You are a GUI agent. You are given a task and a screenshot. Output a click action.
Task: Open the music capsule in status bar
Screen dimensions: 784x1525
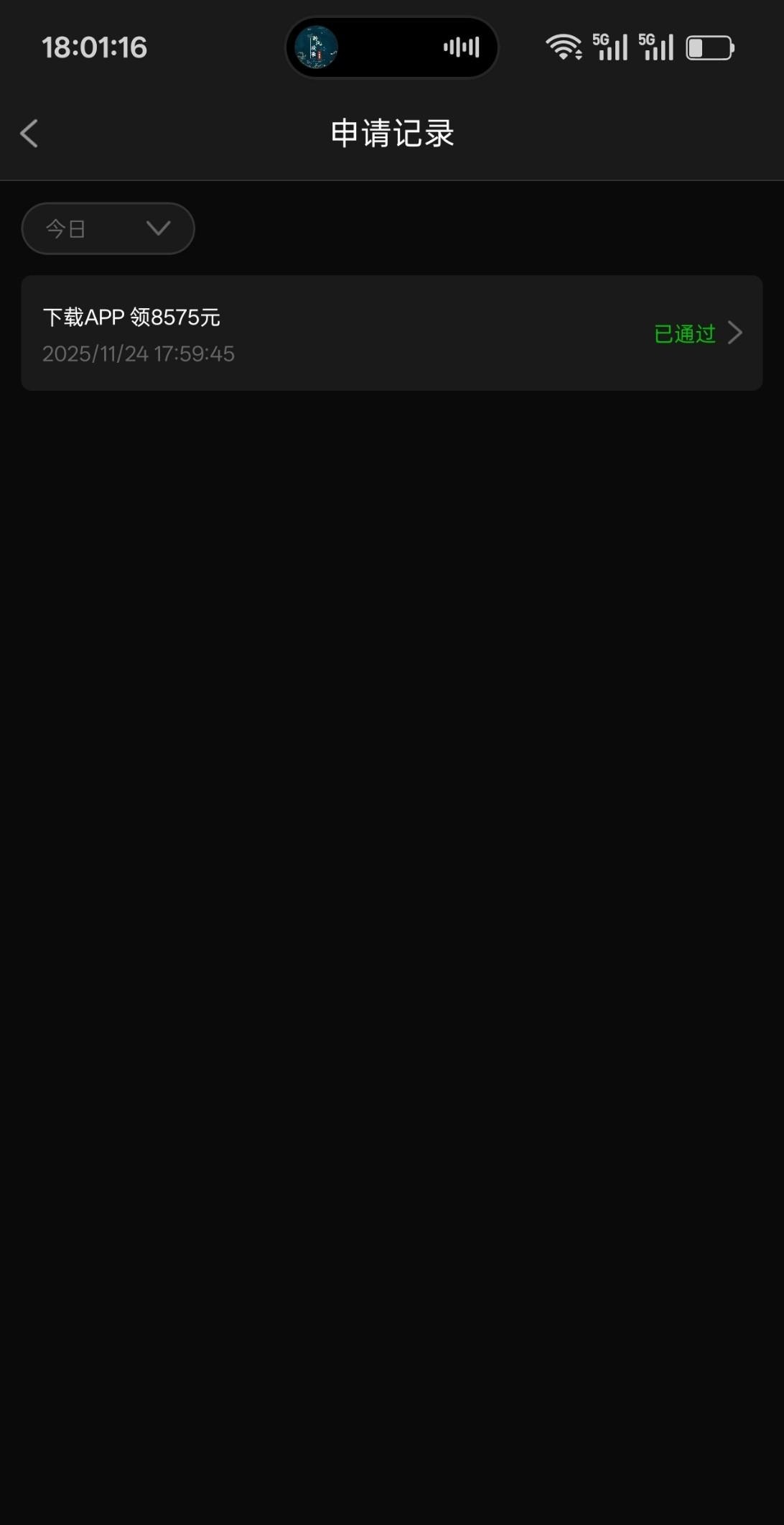point(391,47)
